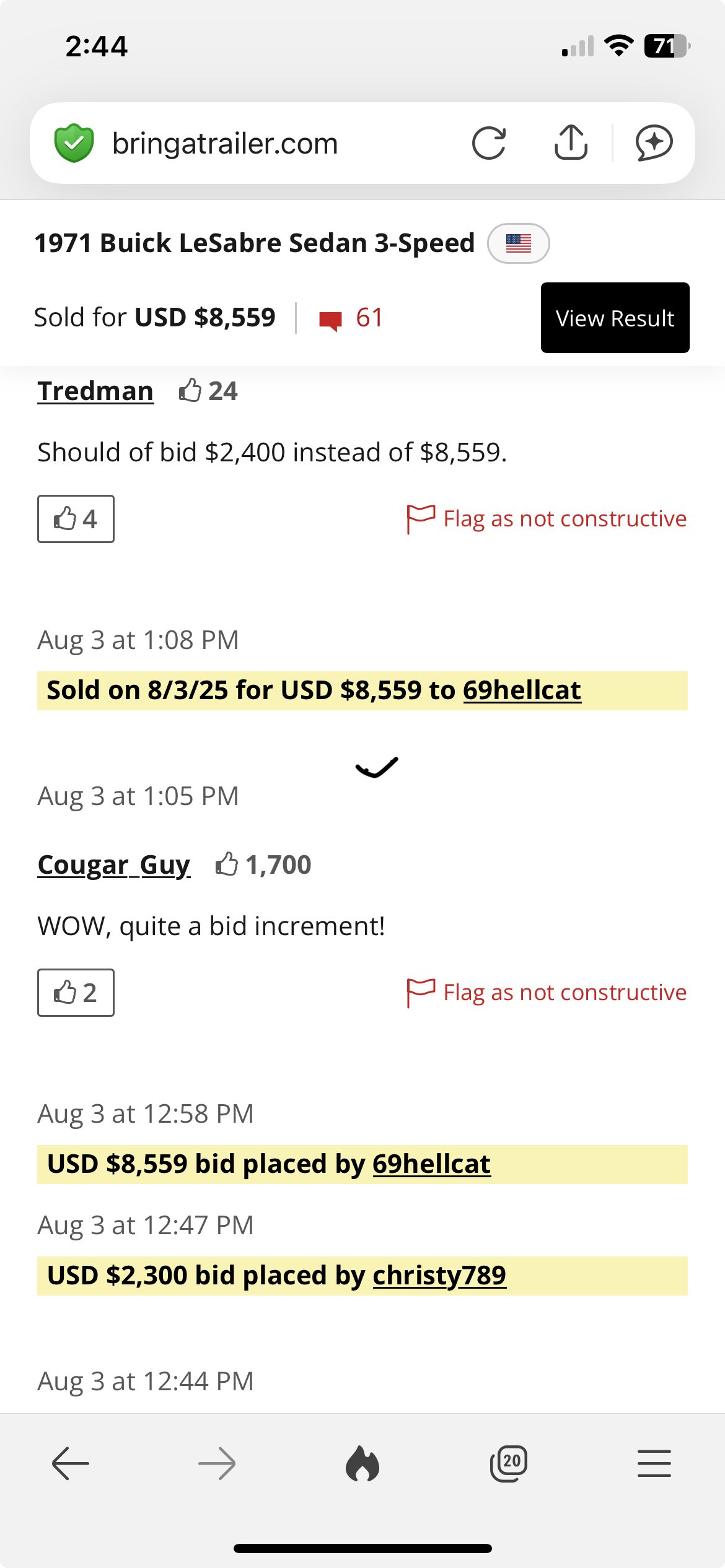Upvote Cougar_Guy's bid increment comment
725x1568 pixels.
pyautogui.click(x=76, y=993)
